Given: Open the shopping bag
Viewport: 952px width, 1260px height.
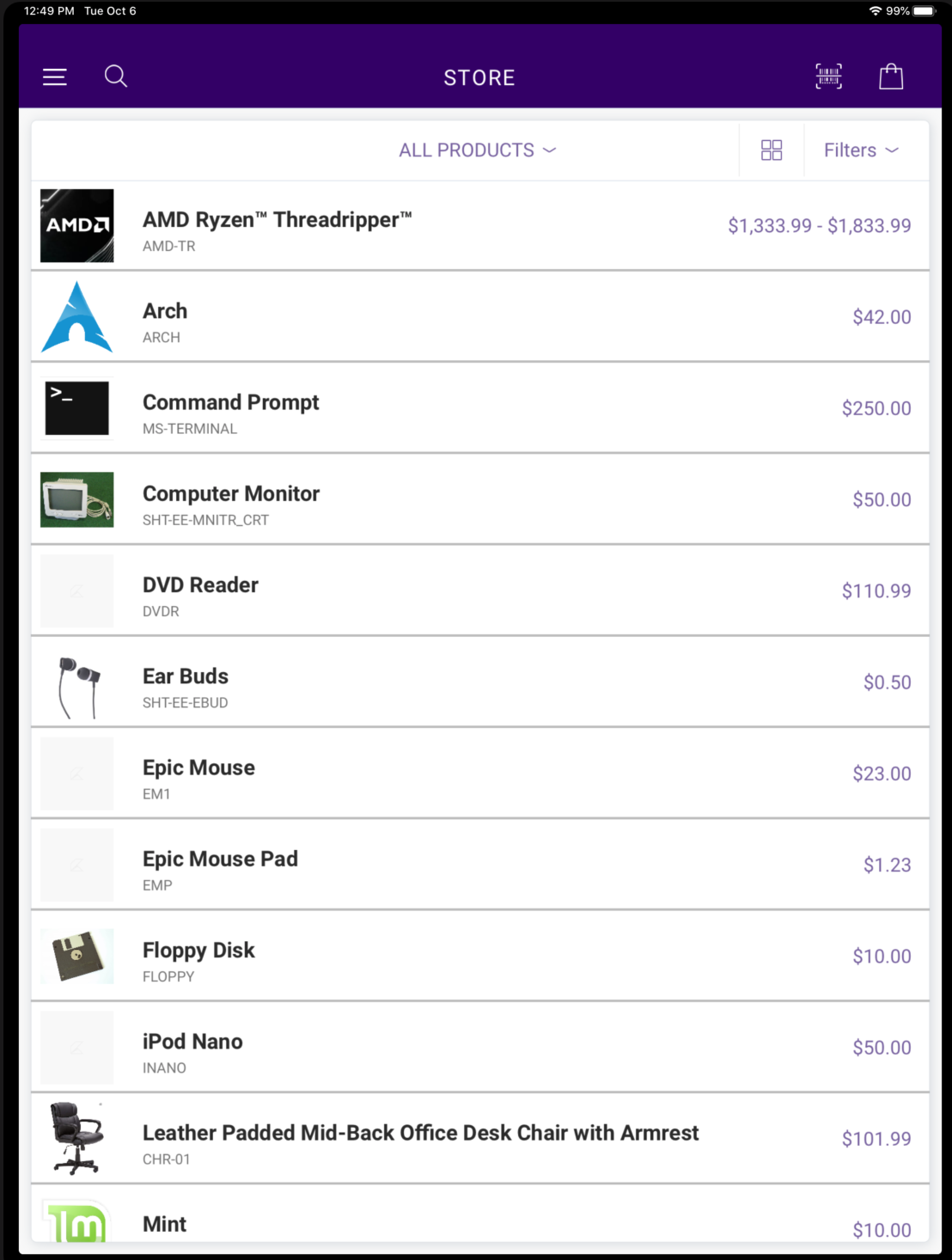Looking at the screenshot, I should click(891, 76).
